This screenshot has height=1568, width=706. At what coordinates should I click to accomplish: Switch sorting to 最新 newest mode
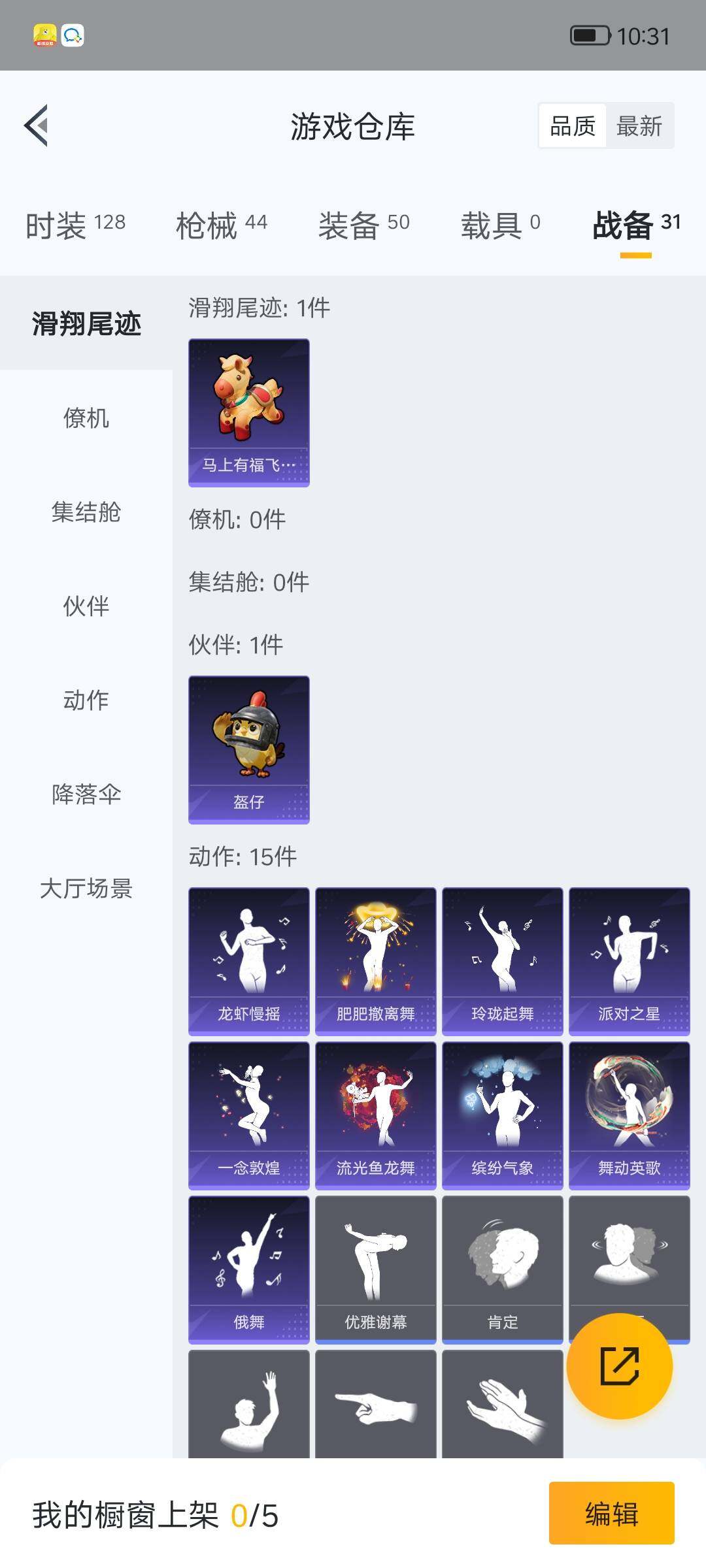click(639, 124)
